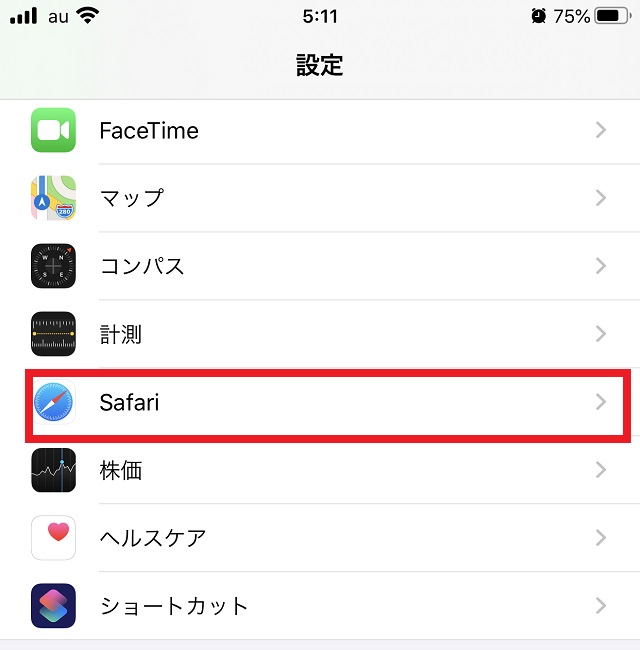This screenshot has width=640, height=650.
Task: Go to 計測 settings
Action: point(320,334)
